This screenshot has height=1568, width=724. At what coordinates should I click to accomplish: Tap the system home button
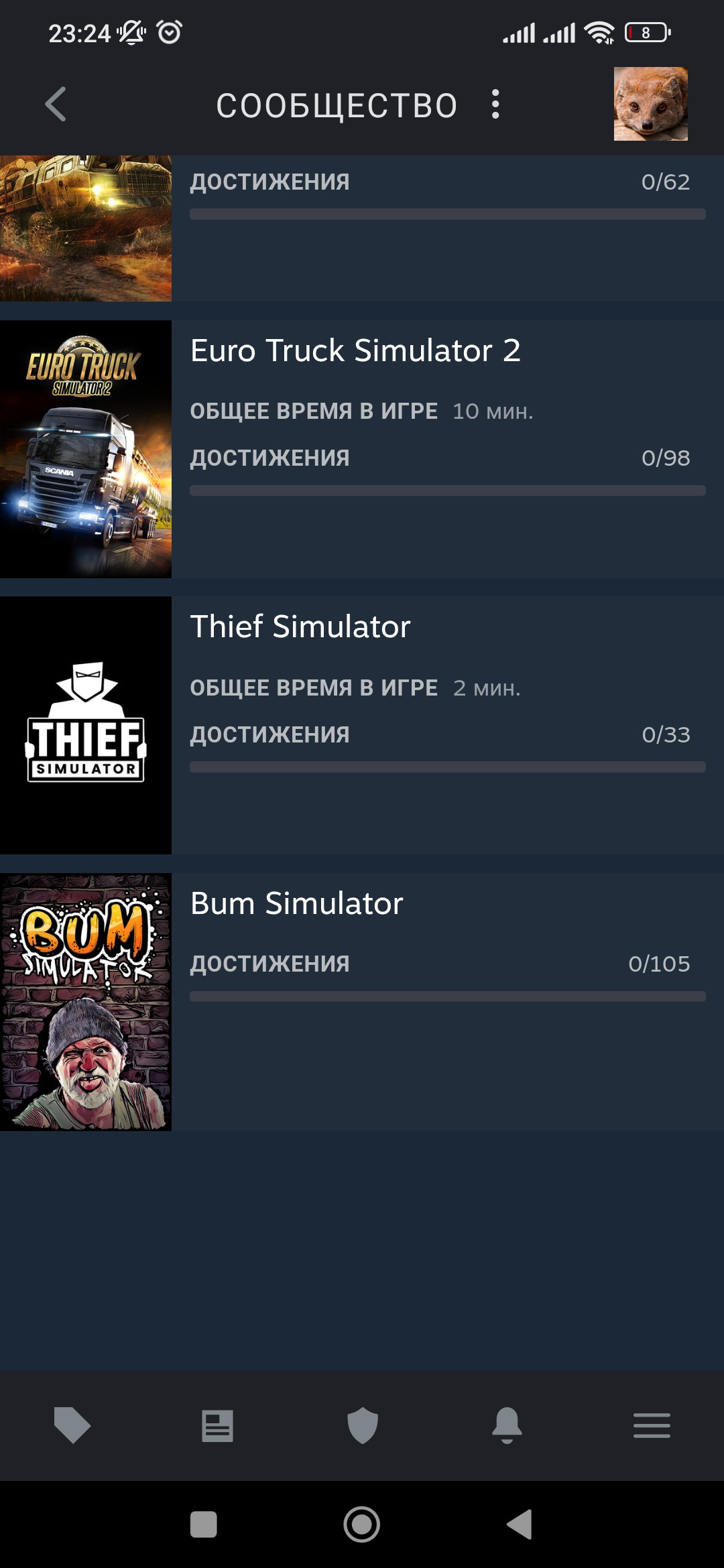click(x=362, y=1524)
